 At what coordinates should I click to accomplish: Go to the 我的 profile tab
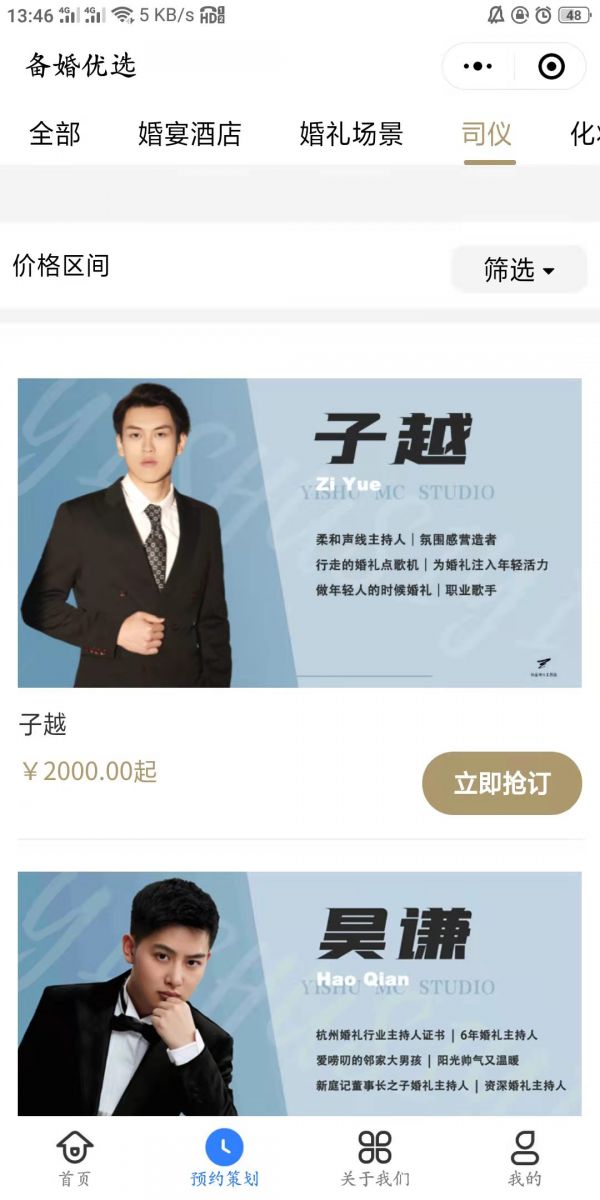point(525,1158)
